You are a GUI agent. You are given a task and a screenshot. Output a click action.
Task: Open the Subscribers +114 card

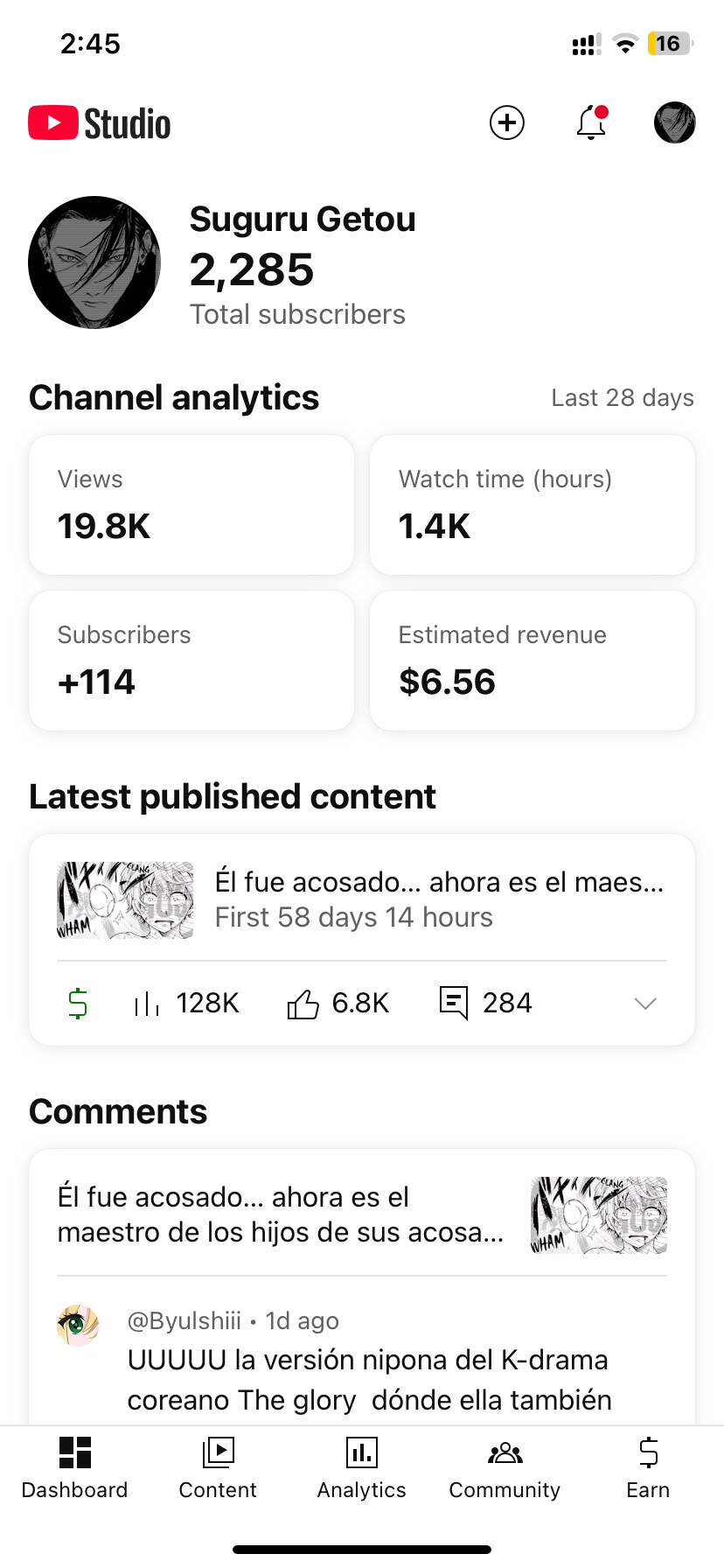(191, 661)
